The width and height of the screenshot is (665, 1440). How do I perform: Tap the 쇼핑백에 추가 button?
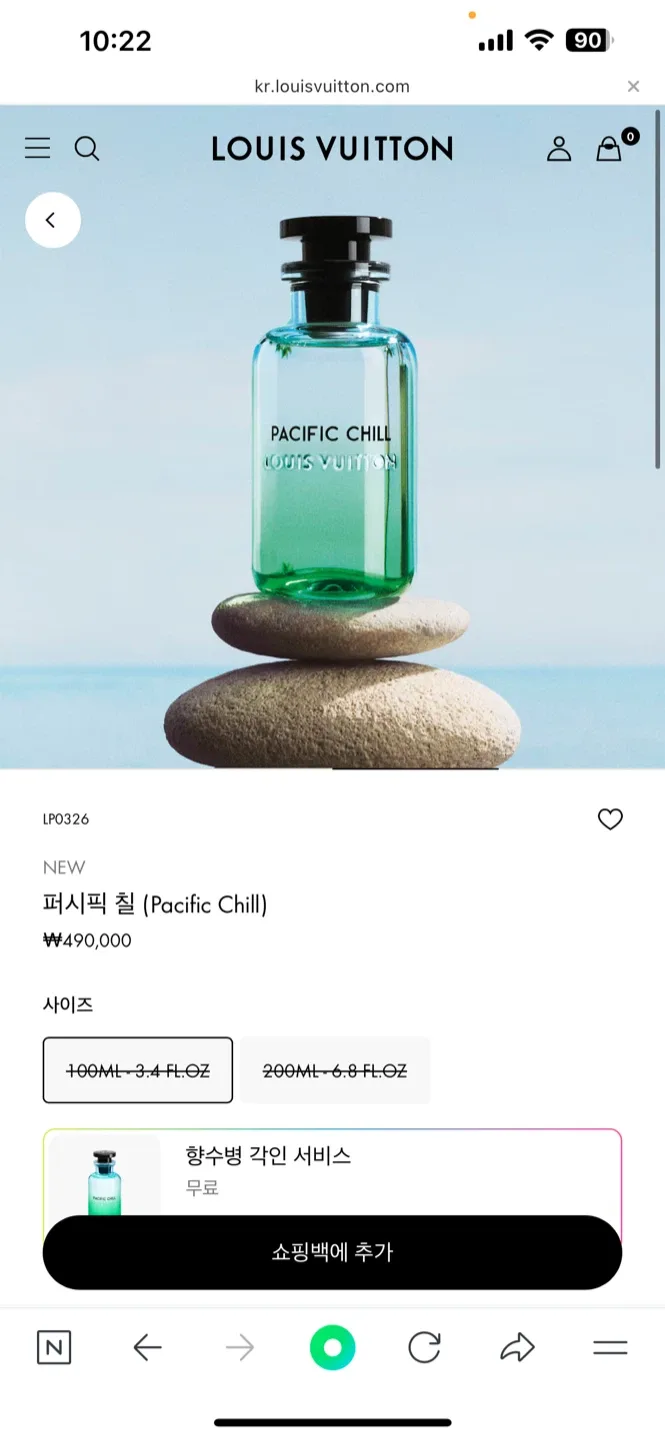[x=332, y=1252]
